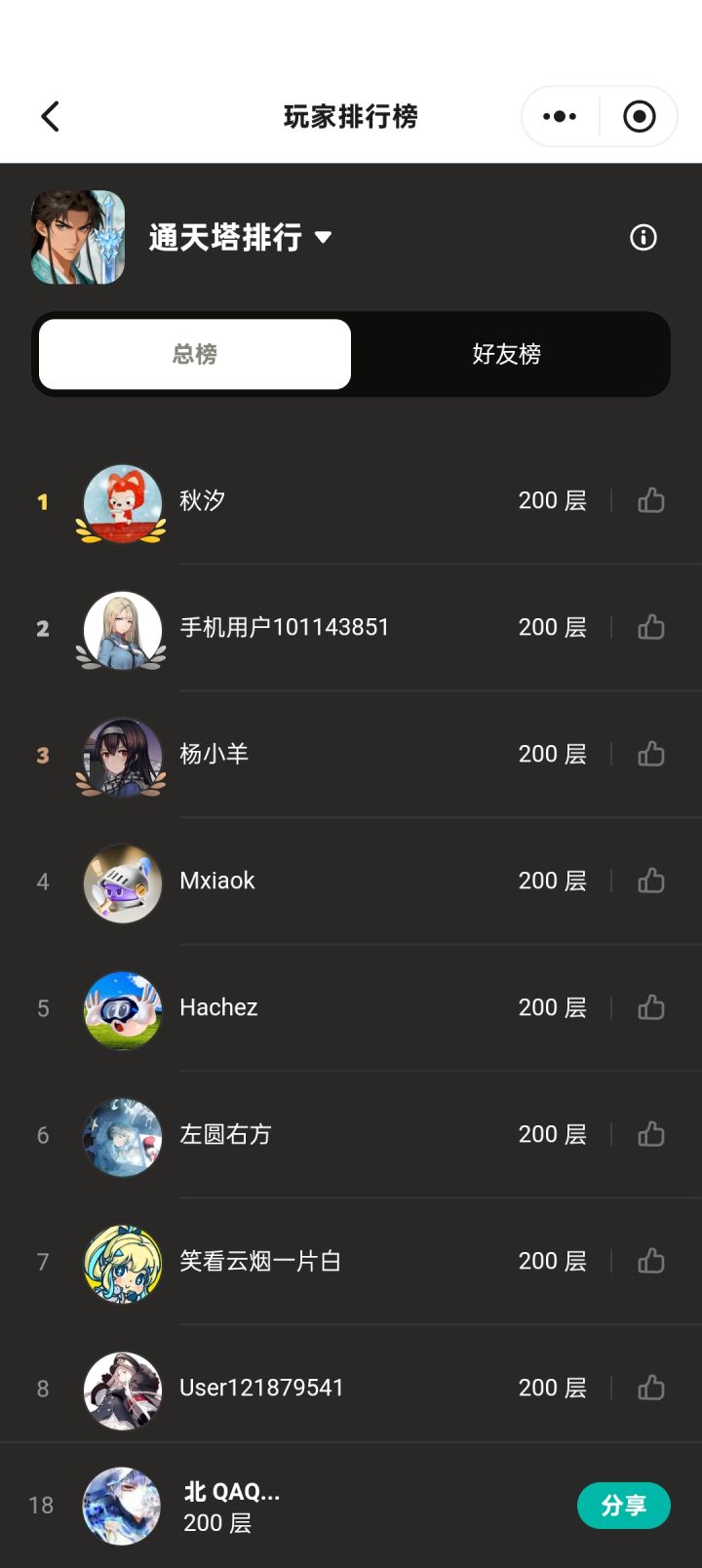The image size is (702, 1568).
Task: Like 杨小羊's ranking entry
Action: pos(651,754)
